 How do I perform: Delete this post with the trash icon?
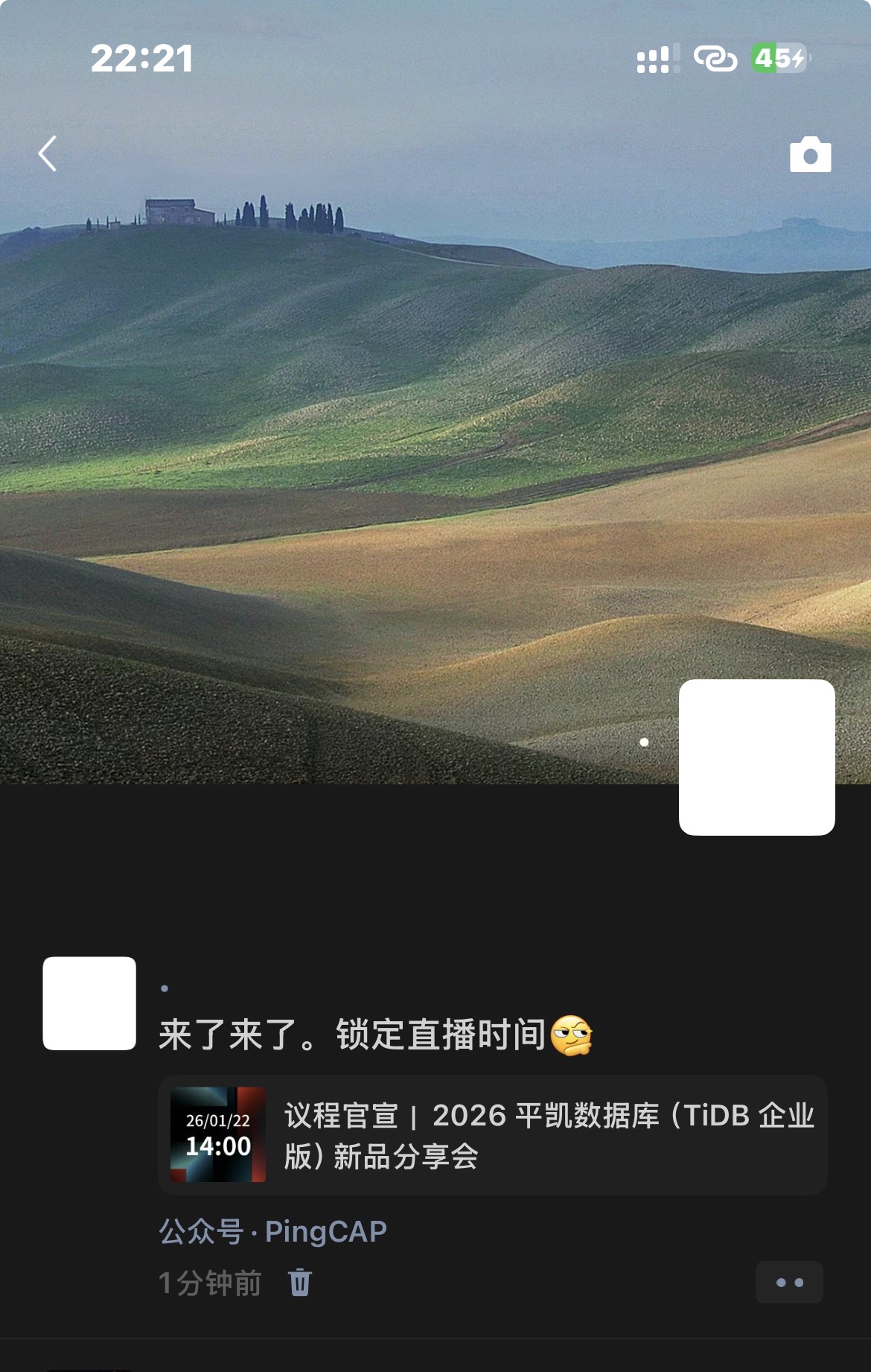click(x=300, y=1282)
